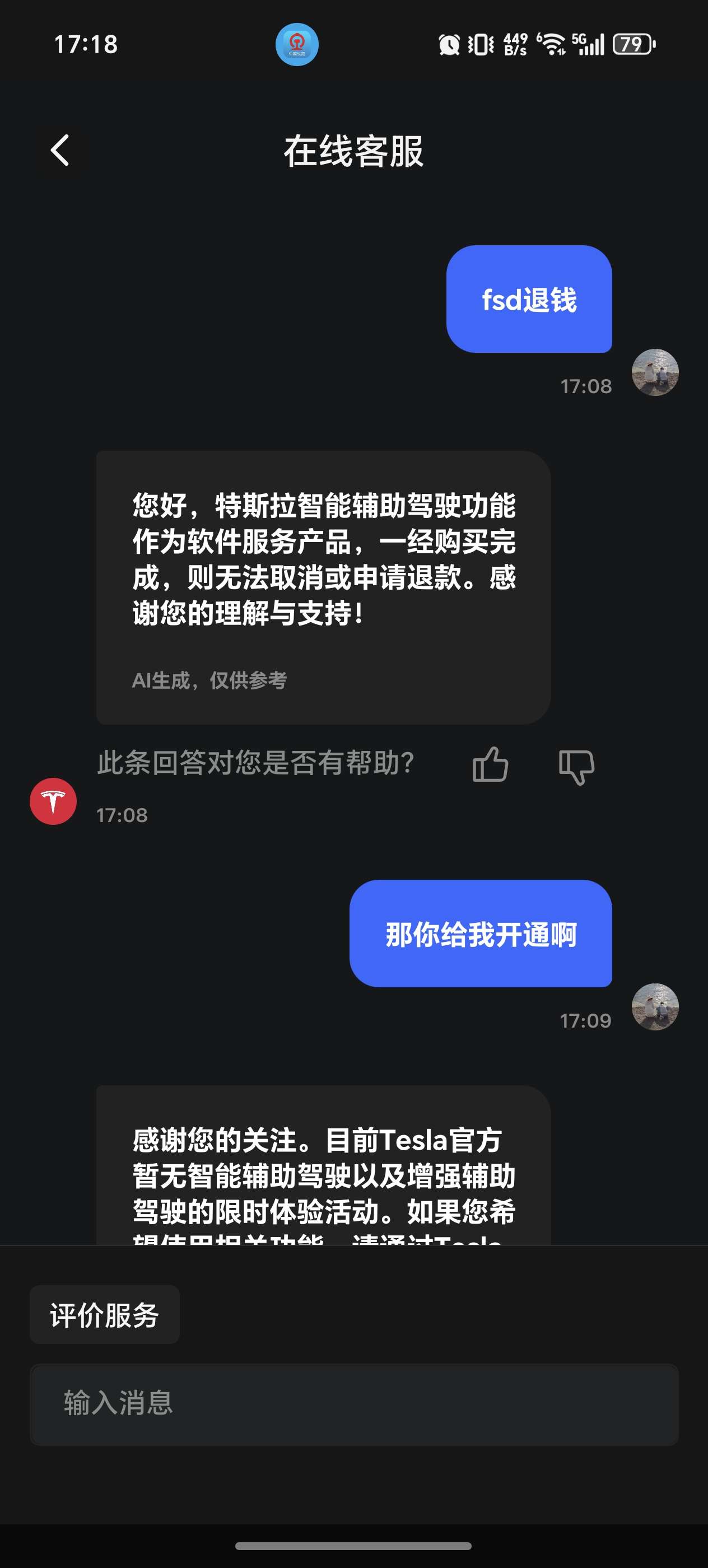Tap the battery indicator showing 79
The image size is (708, 1568).
click(631, 44)
